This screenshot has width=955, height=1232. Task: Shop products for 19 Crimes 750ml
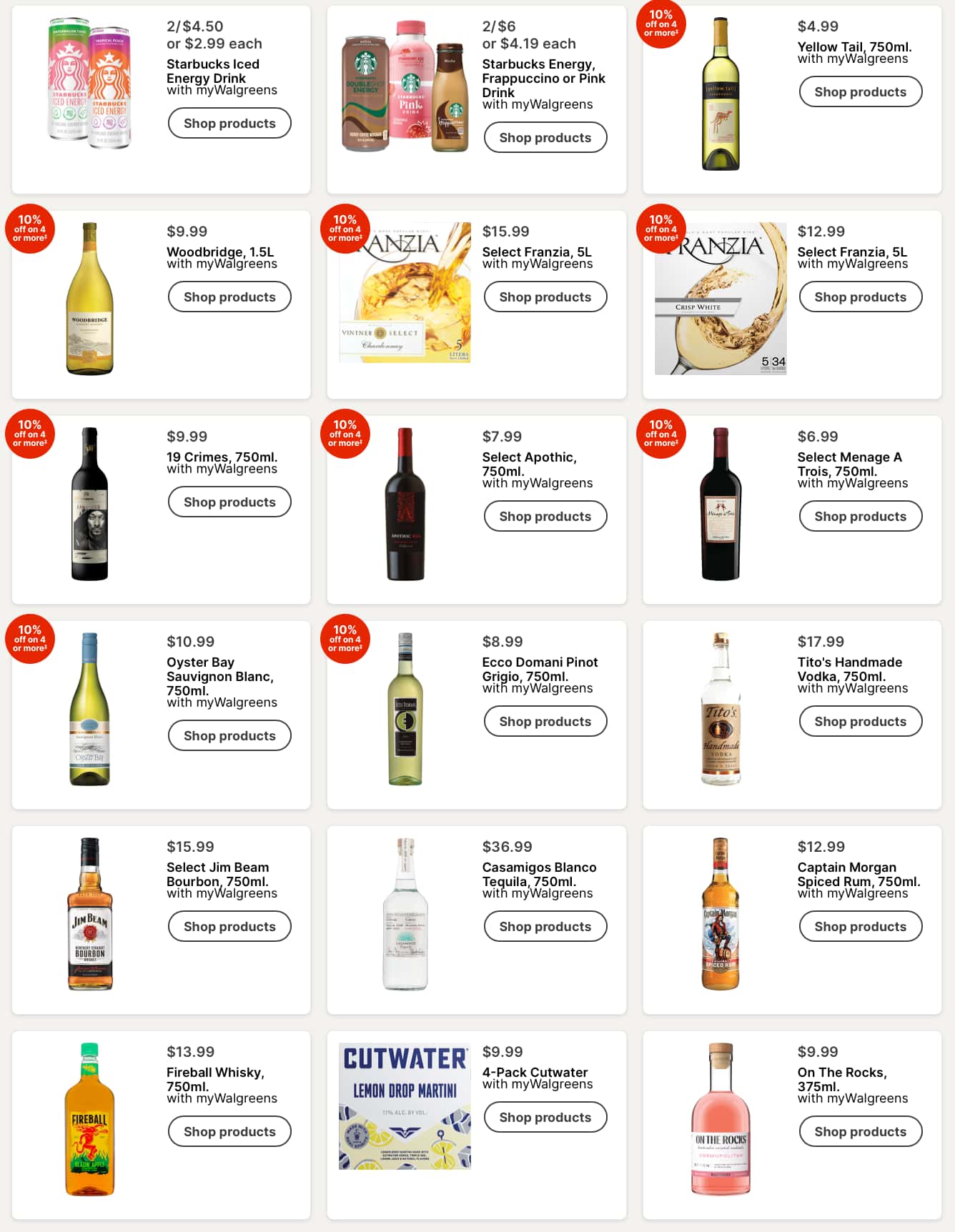click(229, 502)
